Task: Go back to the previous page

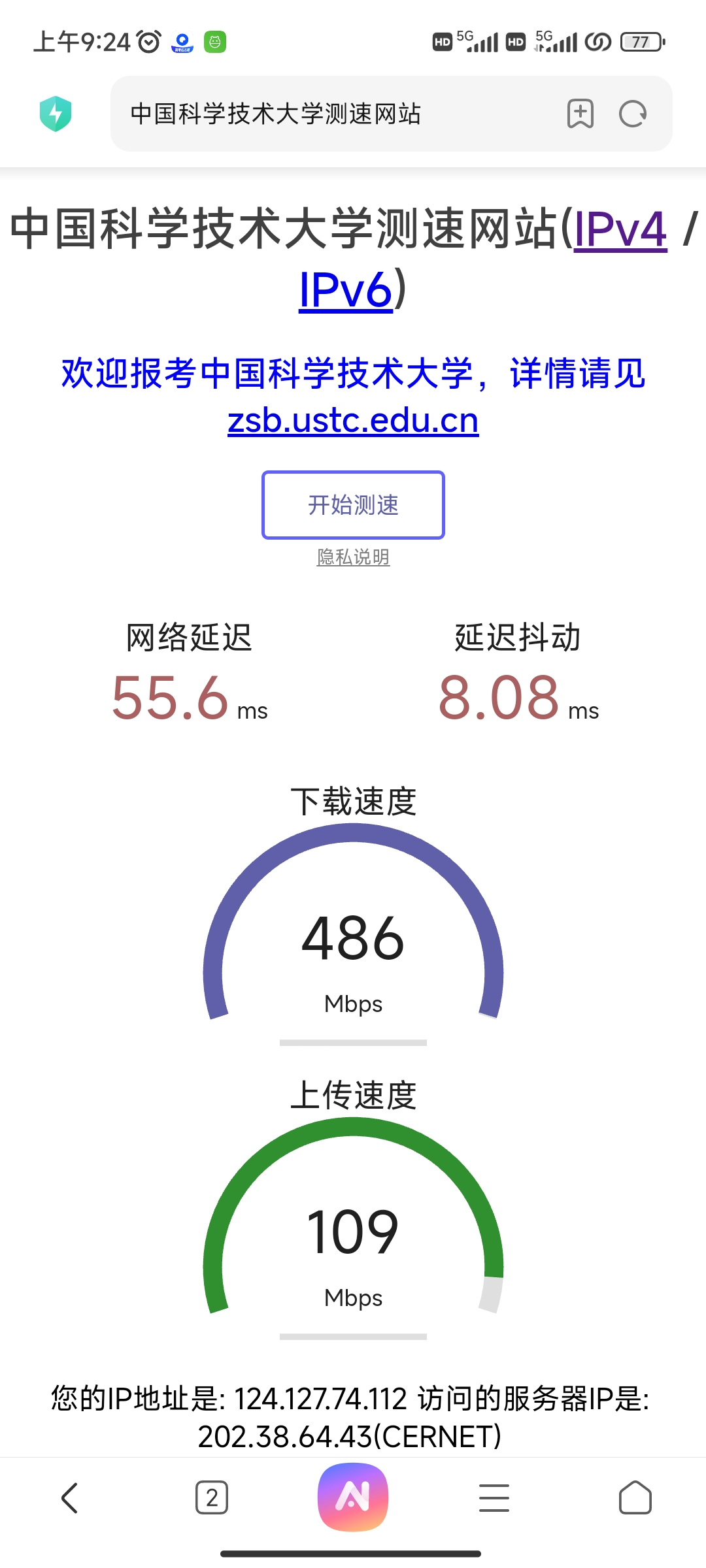Action: (70, 1497)
